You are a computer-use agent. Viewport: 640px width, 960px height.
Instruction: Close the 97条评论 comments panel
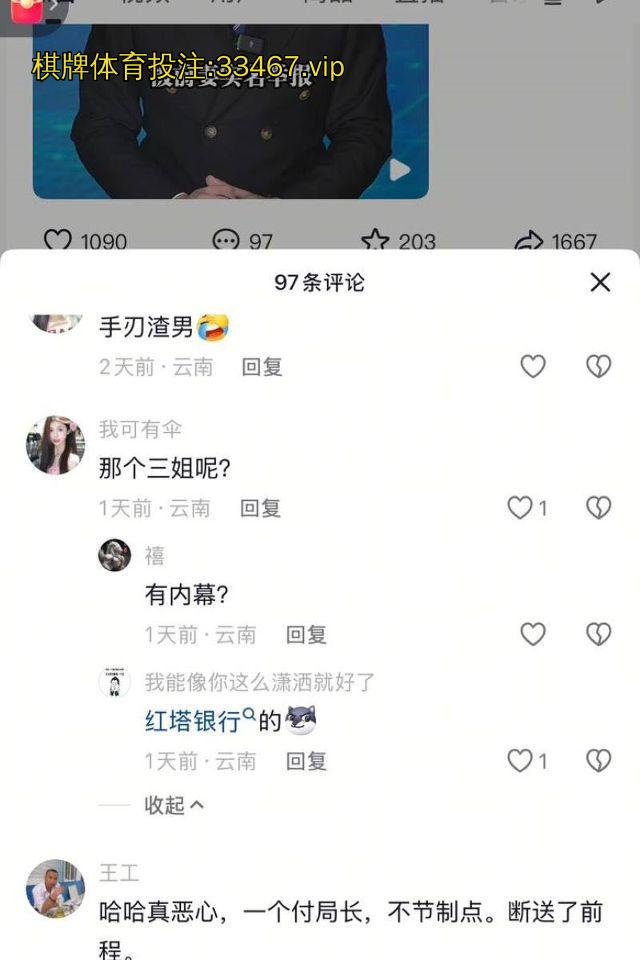[x=600, y=282]
